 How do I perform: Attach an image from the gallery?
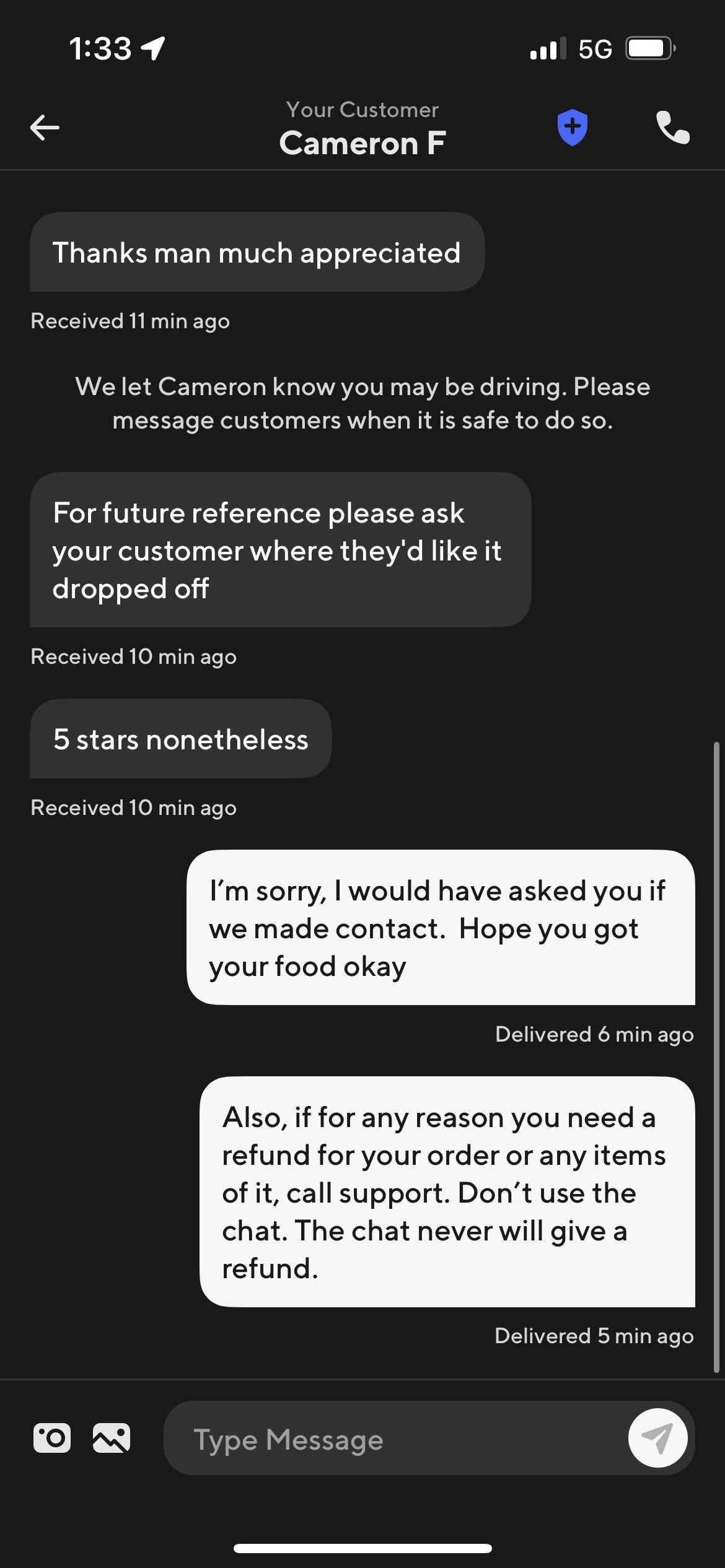[112, 1438]
